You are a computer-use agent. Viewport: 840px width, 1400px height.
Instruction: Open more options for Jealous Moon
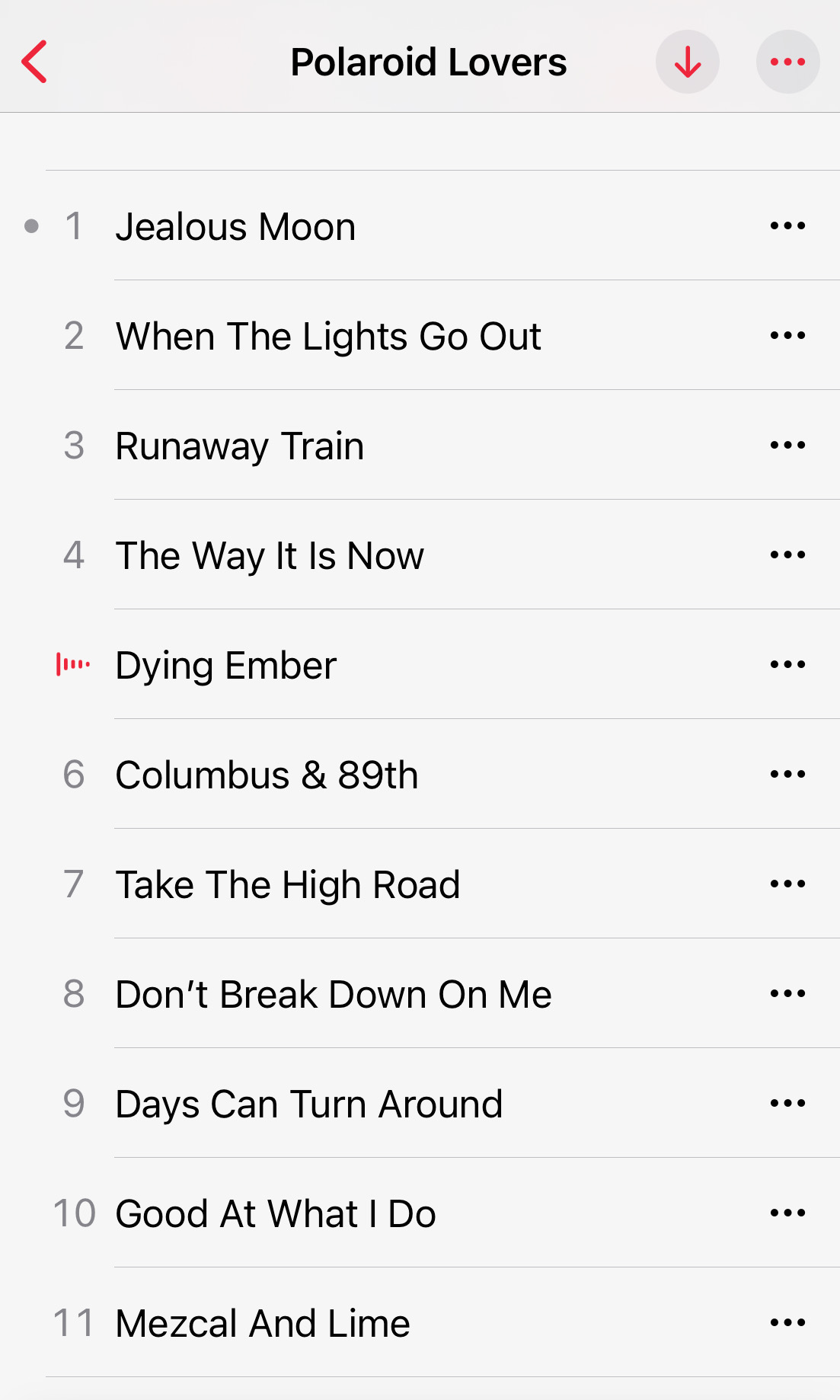(x=787, y=225)
